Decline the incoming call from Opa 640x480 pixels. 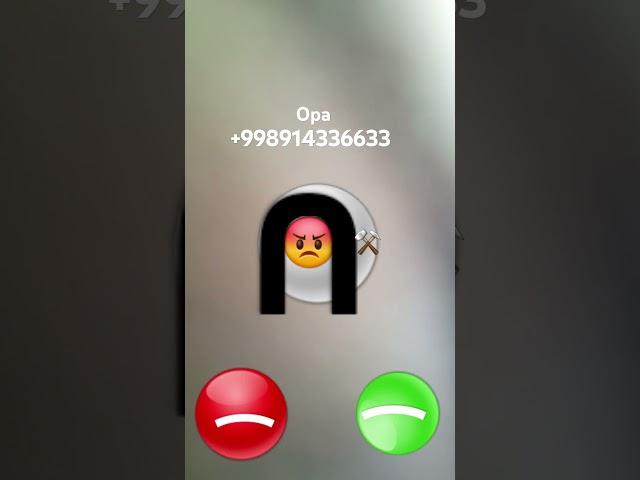pyautogui.click(x=241, y=413)
